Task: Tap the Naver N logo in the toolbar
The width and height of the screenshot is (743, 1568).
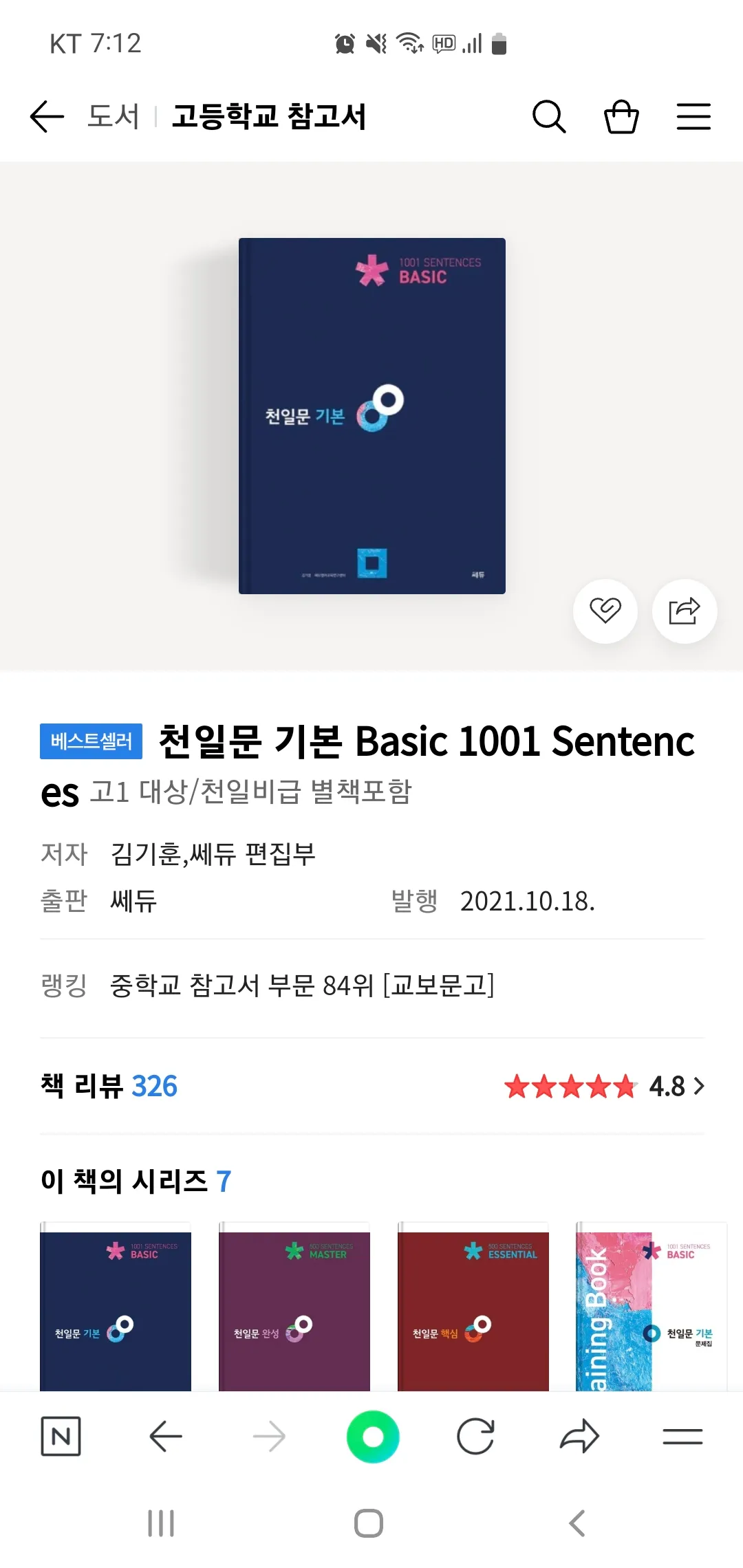Action: point(61,1436)
